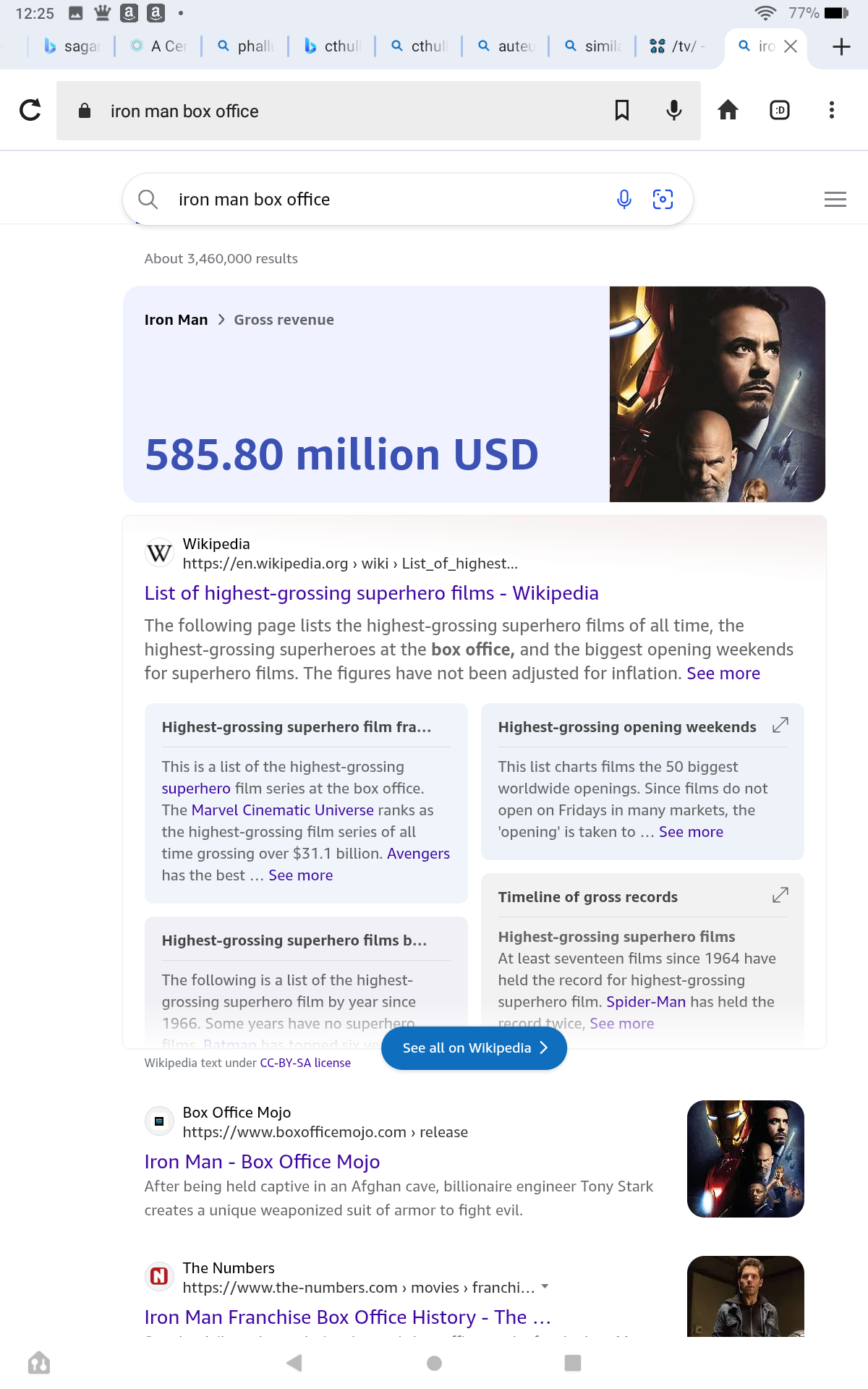Expand the 'Timeline of gross records' card

coord(780,895)
